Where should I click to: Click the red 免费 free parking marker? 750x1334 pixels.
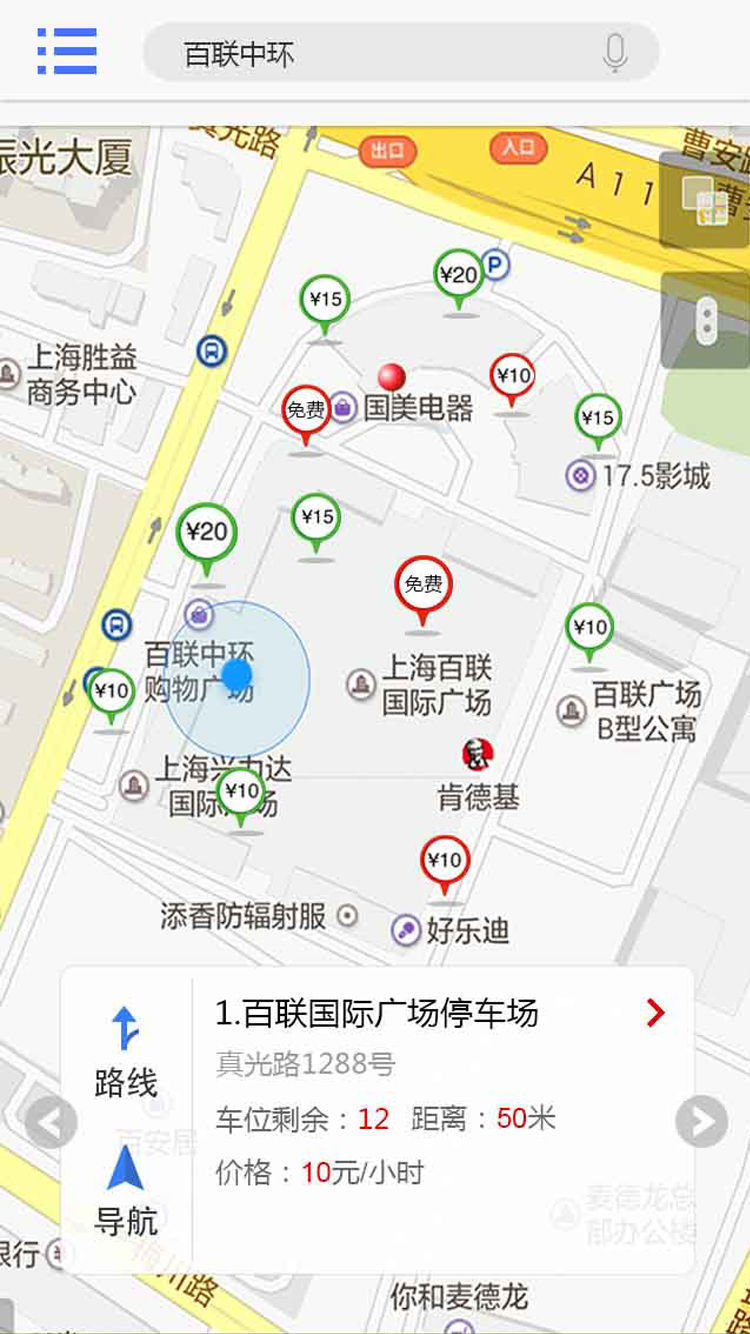tap(425, 583)
